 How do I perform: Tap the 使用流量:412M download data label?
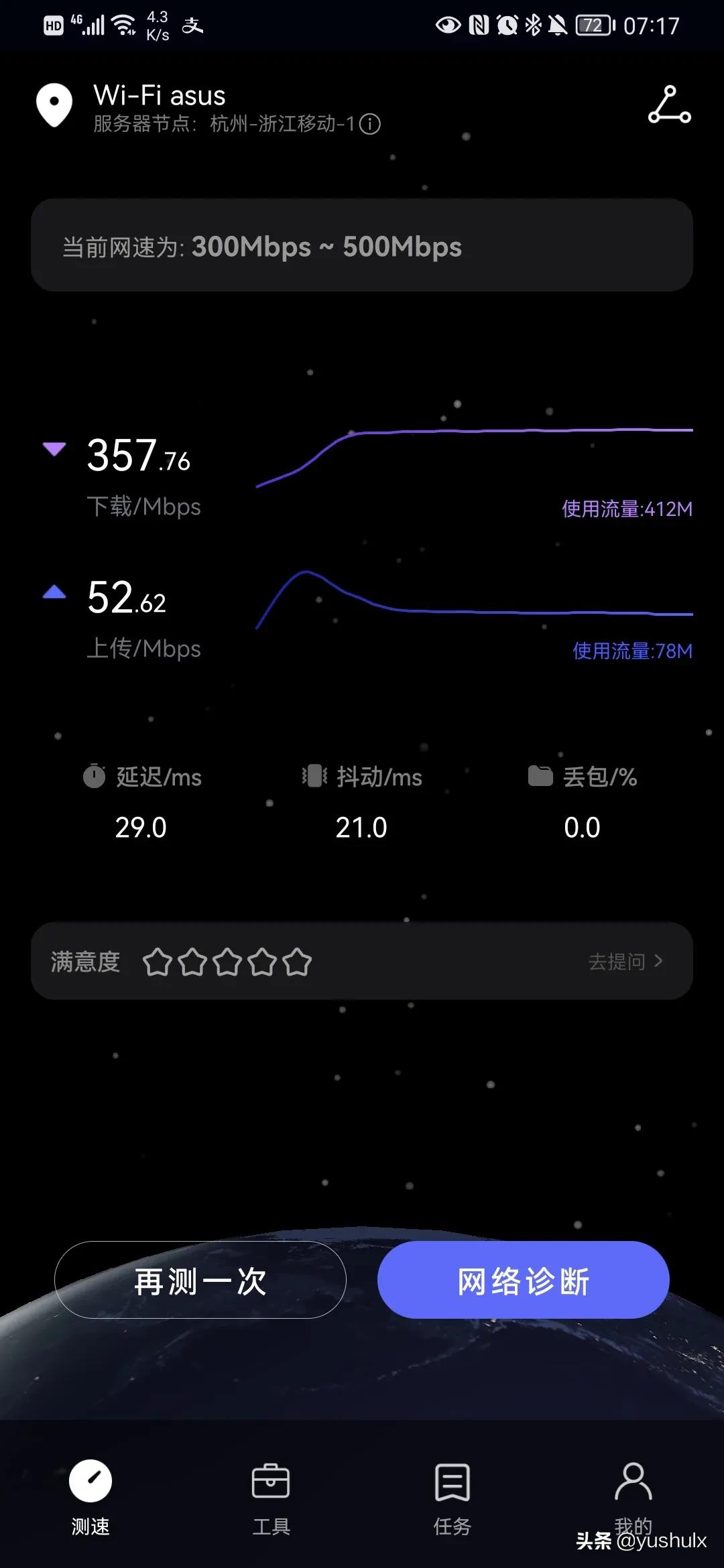pos(626,509)
